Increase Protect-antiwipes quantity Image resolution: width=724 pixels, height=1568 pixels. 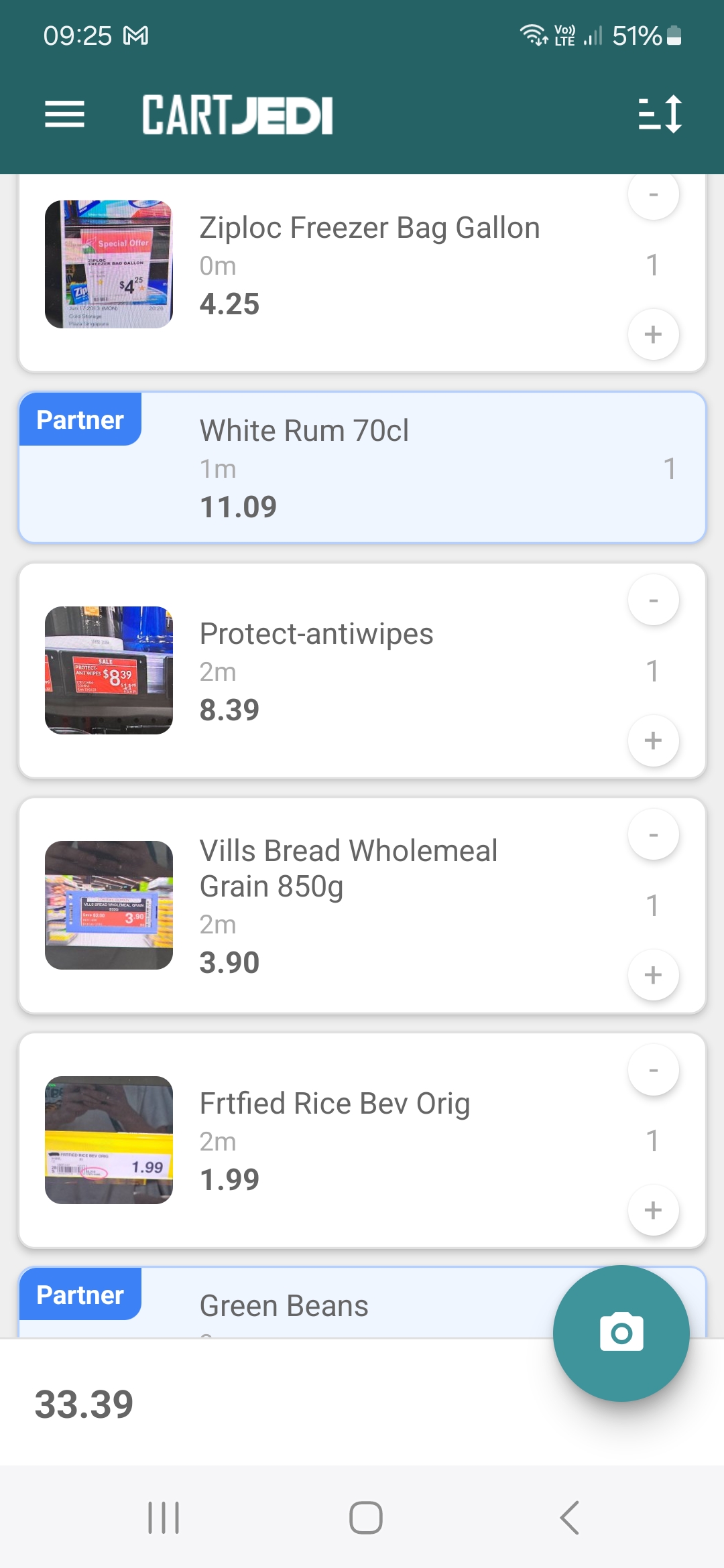653,740
